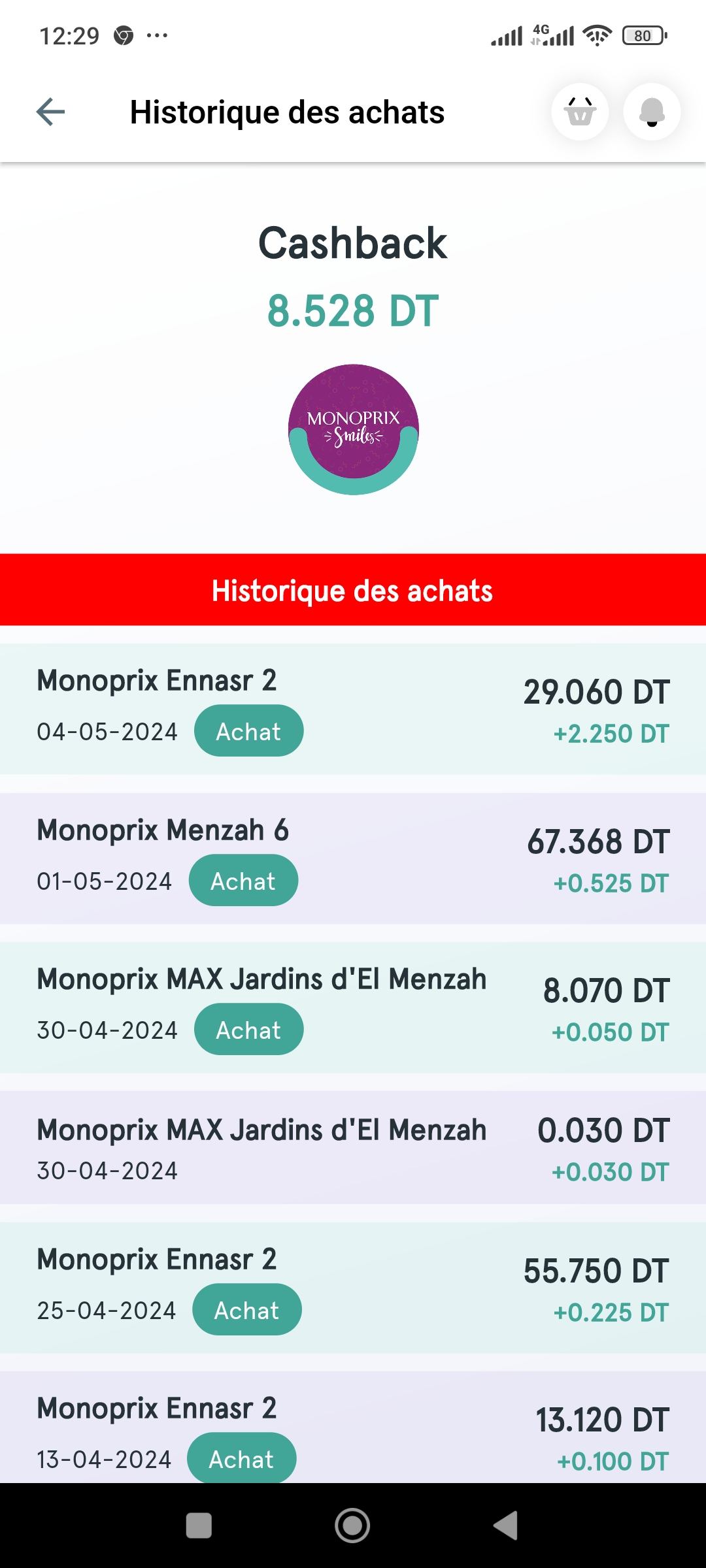
Task: Open the 8.070 DT Jardins d'El Menzah purchase
Action: pyautogui.click(x=353, y=1007)
